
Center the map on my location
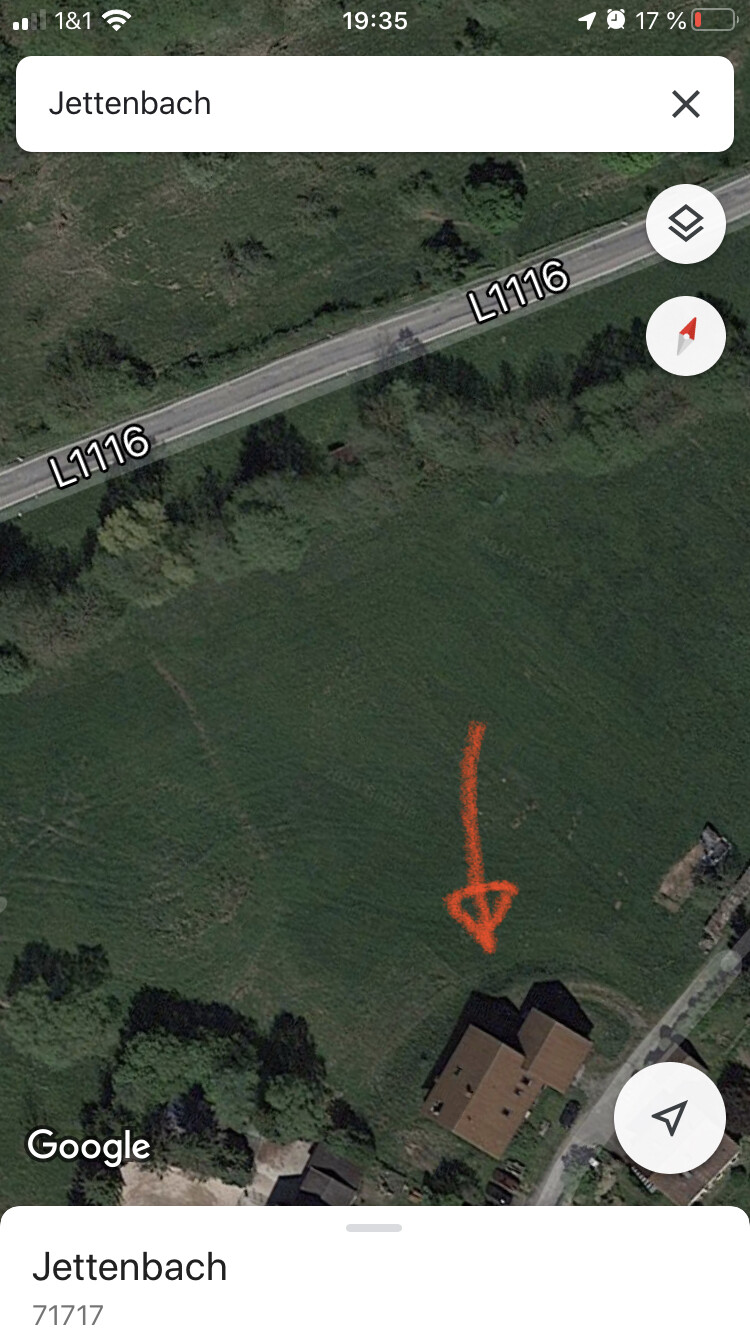click(669, 1117)
